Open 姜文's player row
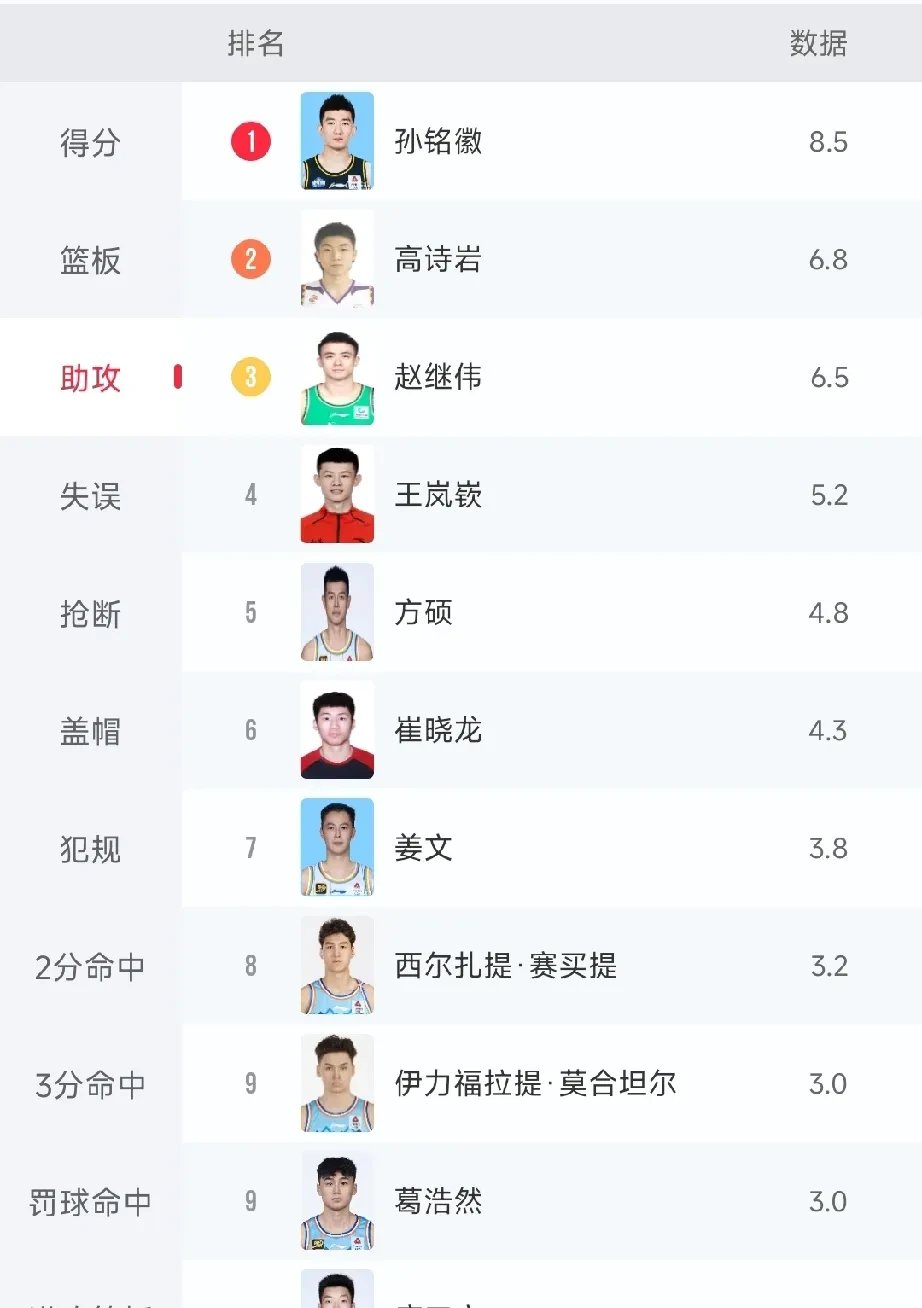Screen dimensions: 922x1308 point(424,848)
